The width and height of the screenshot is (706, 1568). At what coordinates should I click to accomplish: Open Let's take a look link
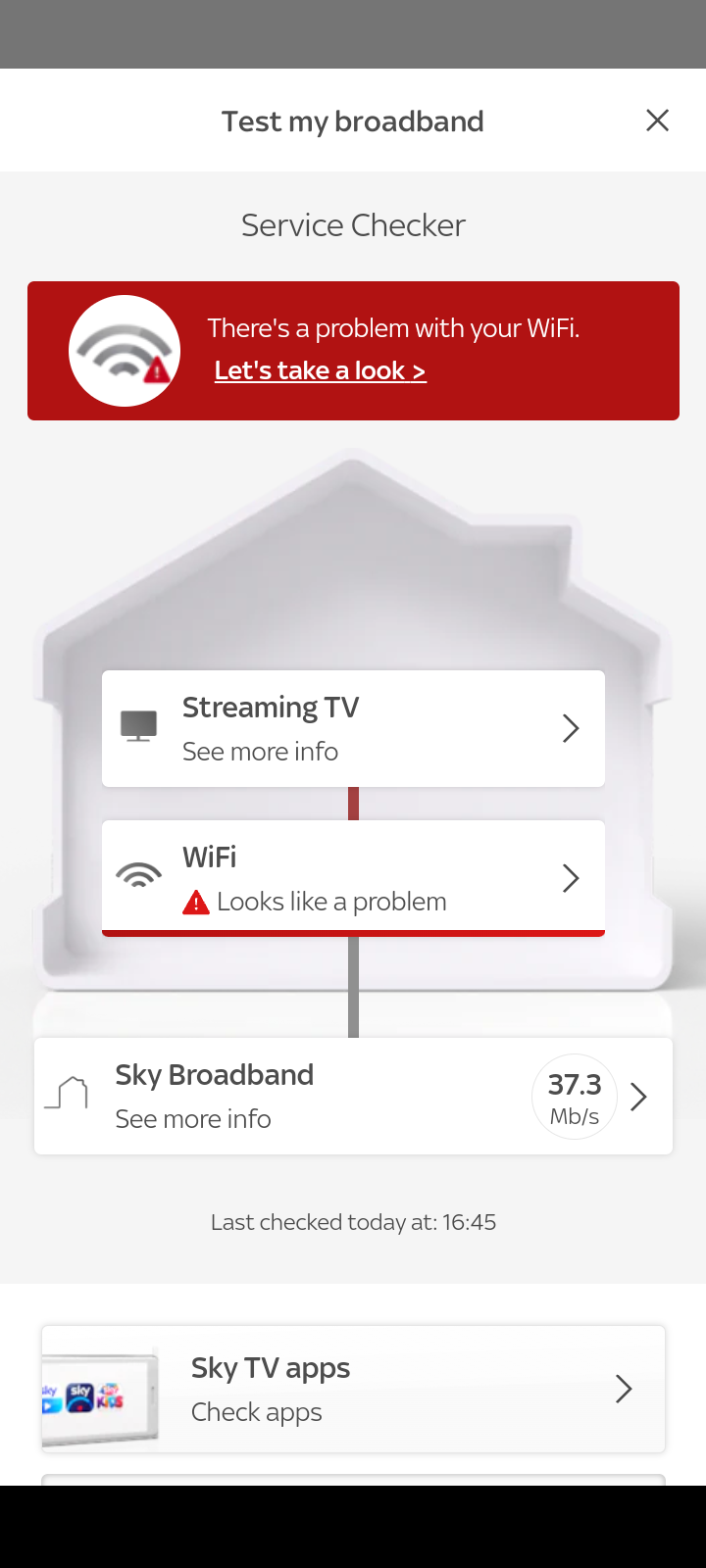[320, 370]
